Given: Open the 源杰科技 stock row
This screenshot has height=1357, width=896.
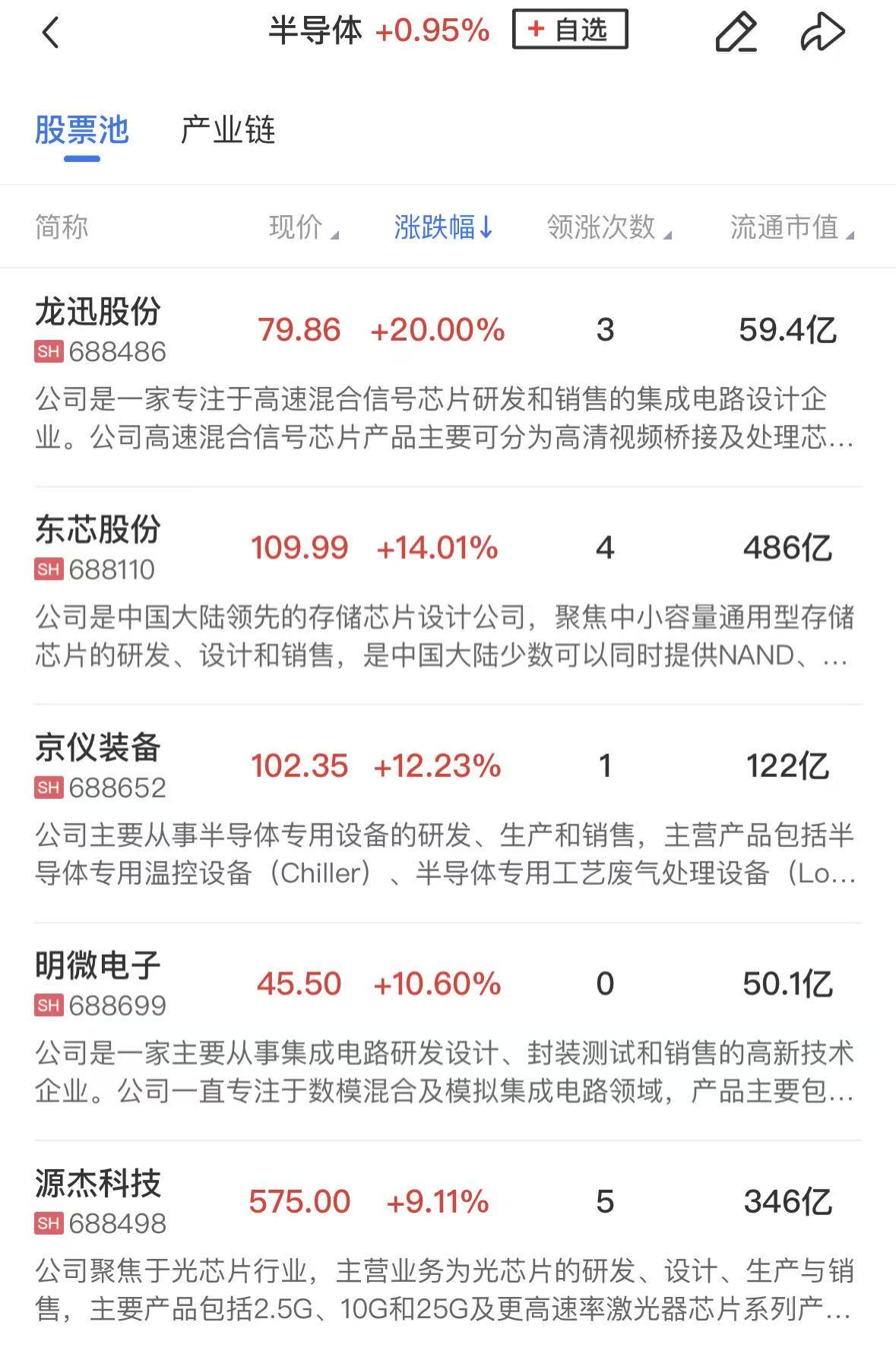Looking at the screenshot, I should (97, 1184).
